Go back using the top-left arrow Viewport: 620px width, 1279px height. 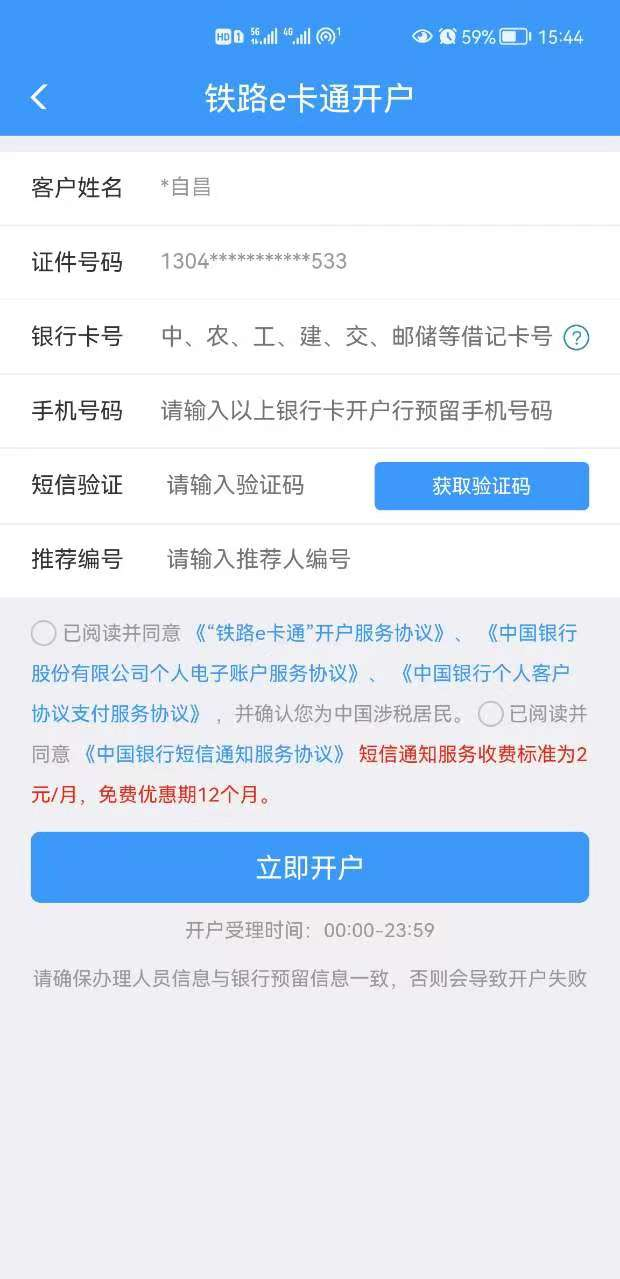pyautogui.click(x=39, y=97)
